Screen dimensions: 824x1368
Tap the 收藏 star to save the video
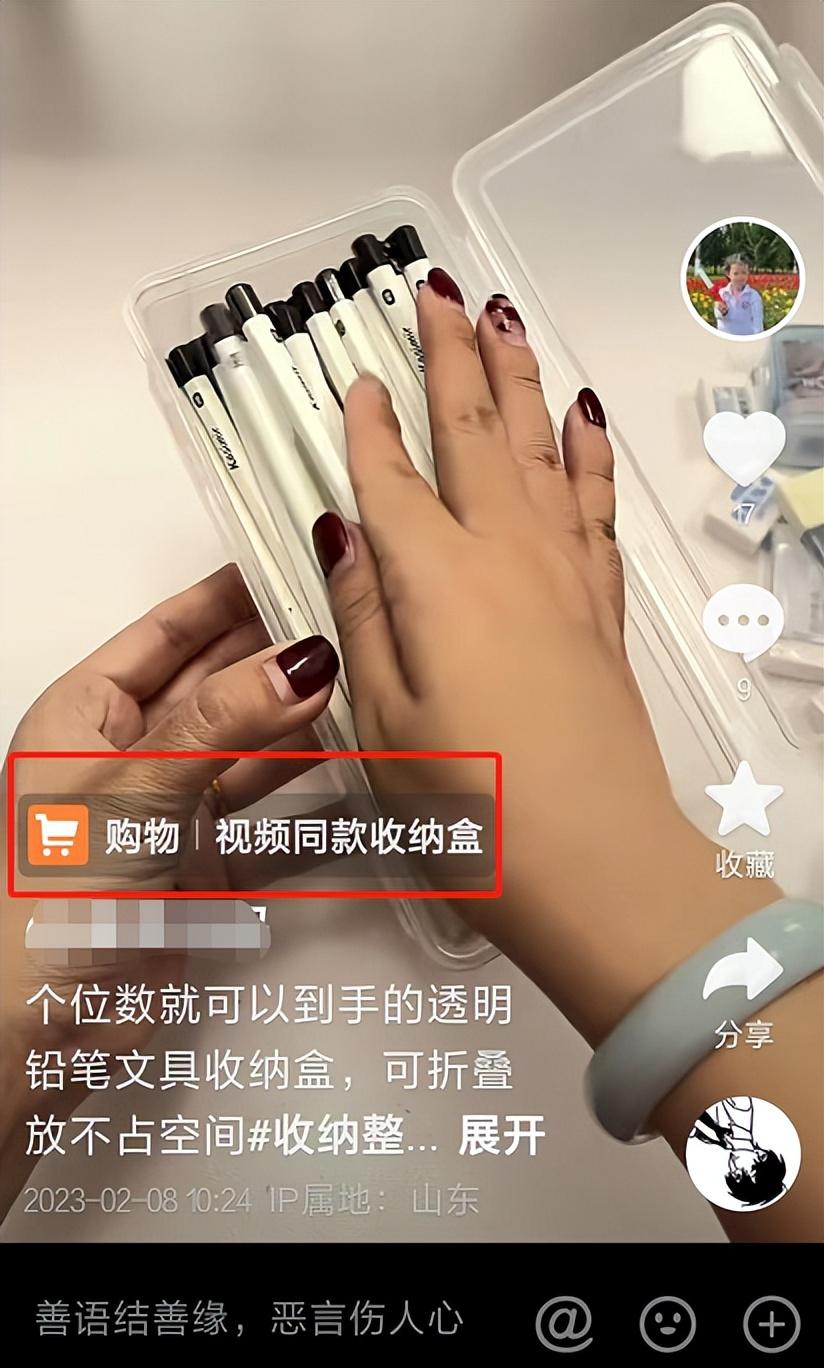point(744,802)
